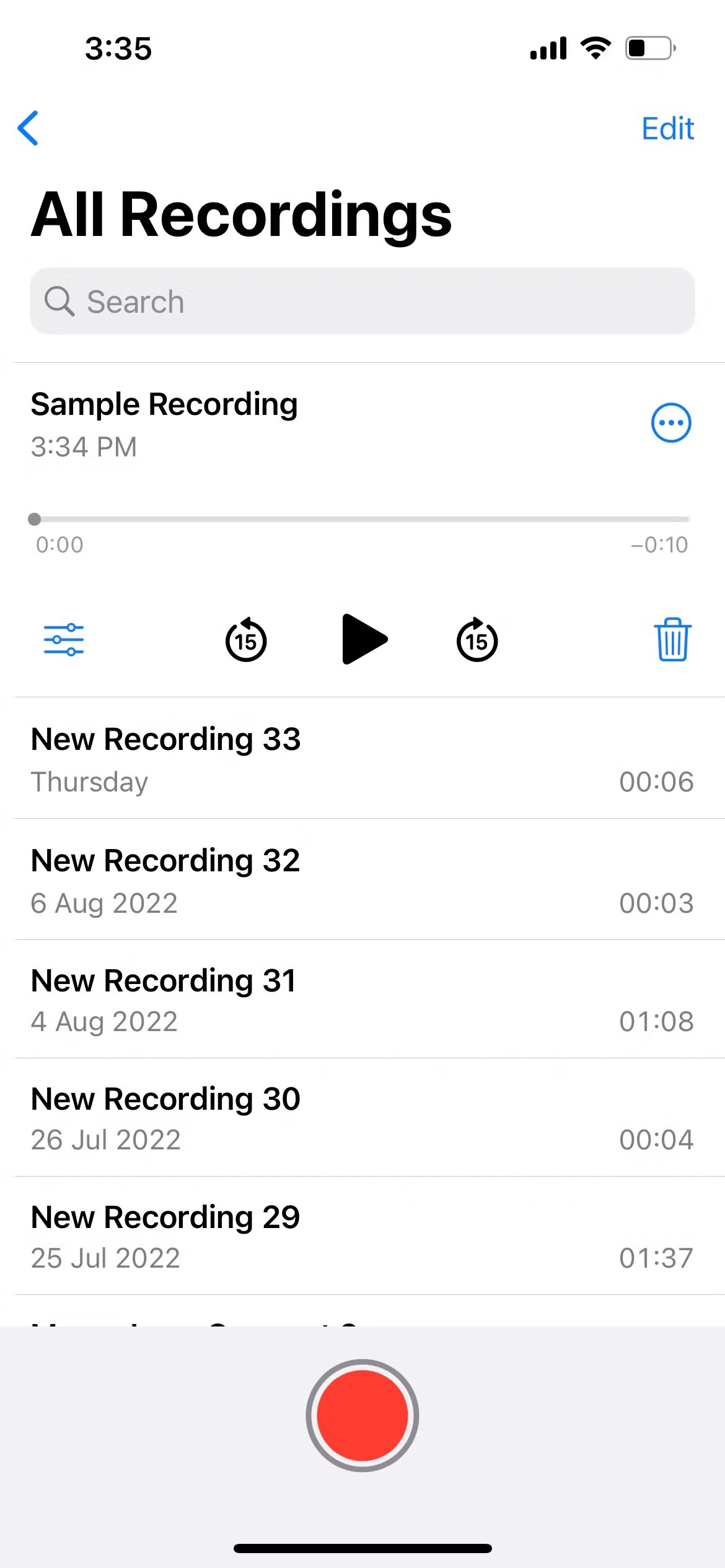725x1568 pixels.
Task: Tap the battery indicator in status bar
Action: pyautogui.click(x=648, y=48)
